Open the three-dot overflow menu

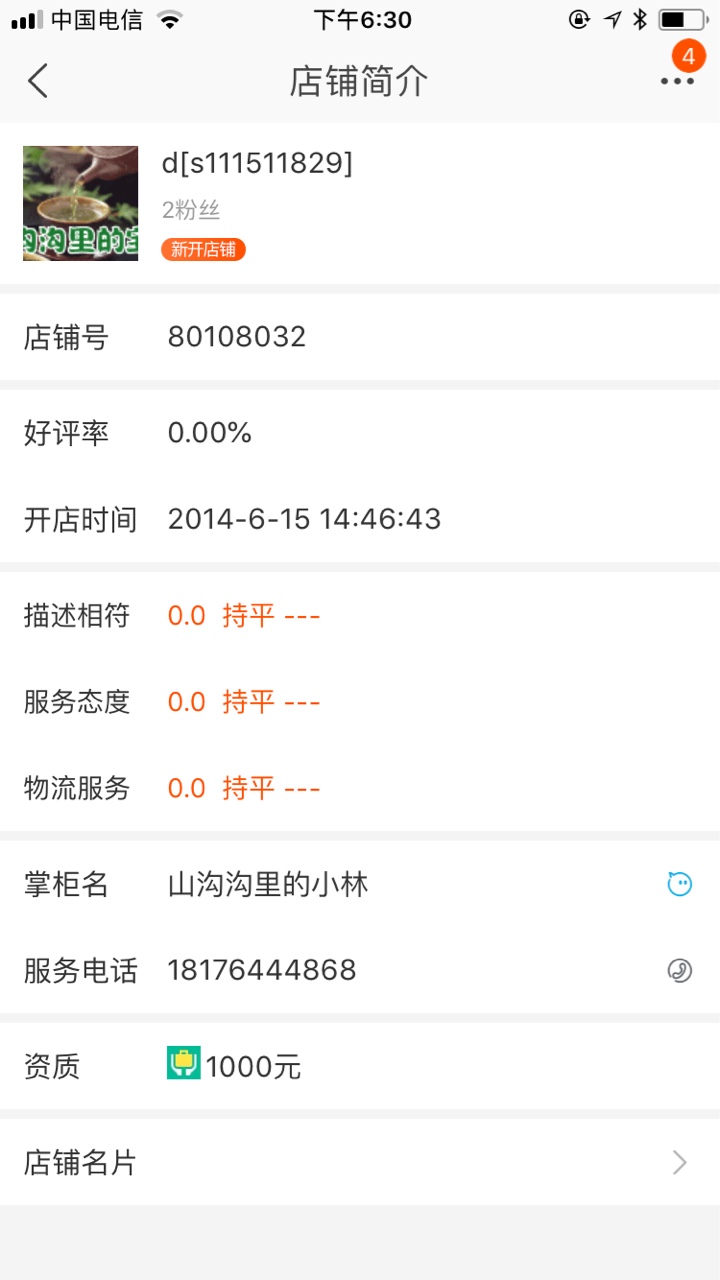point(677,81)
